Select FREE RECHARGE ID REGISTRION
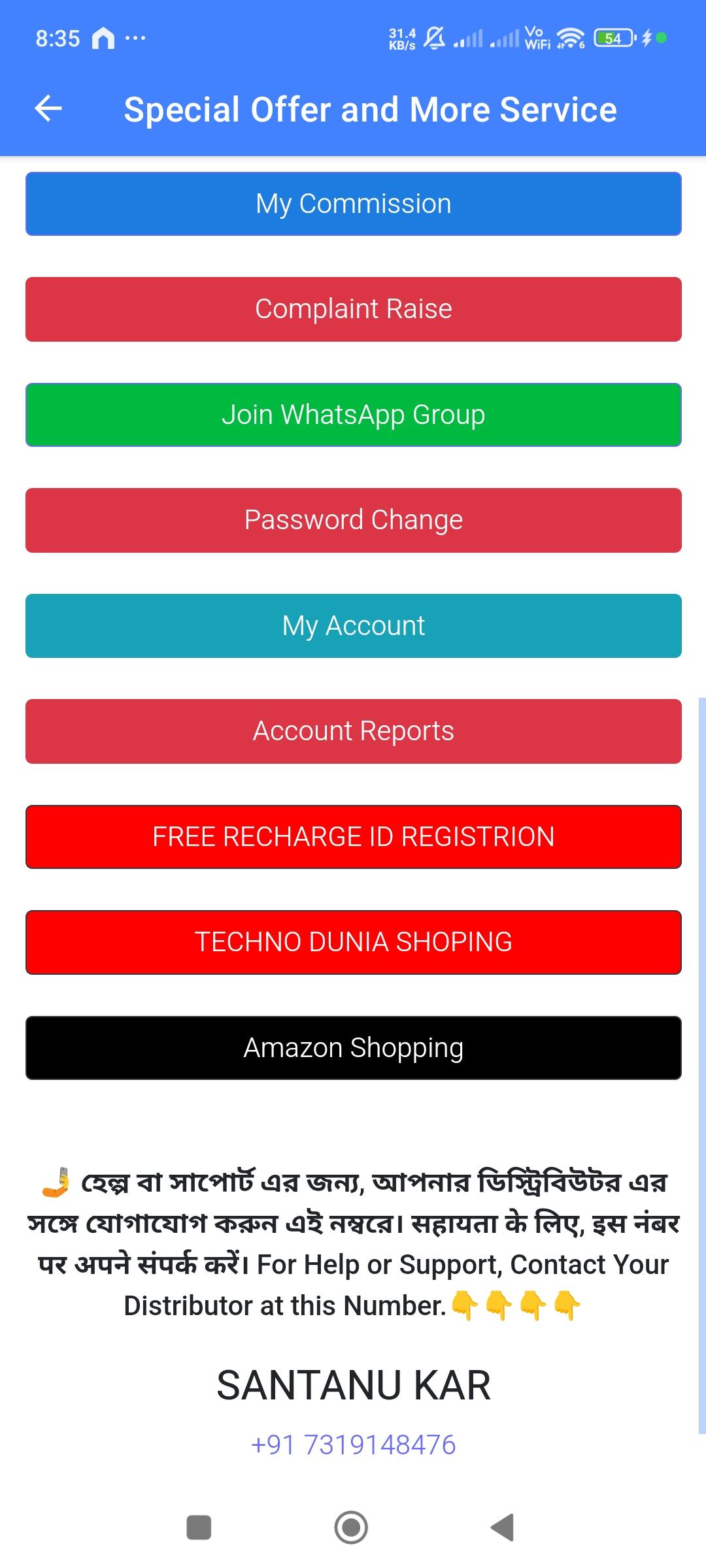The height and width of the screenshot is (1568, 706). pos(354,837)
